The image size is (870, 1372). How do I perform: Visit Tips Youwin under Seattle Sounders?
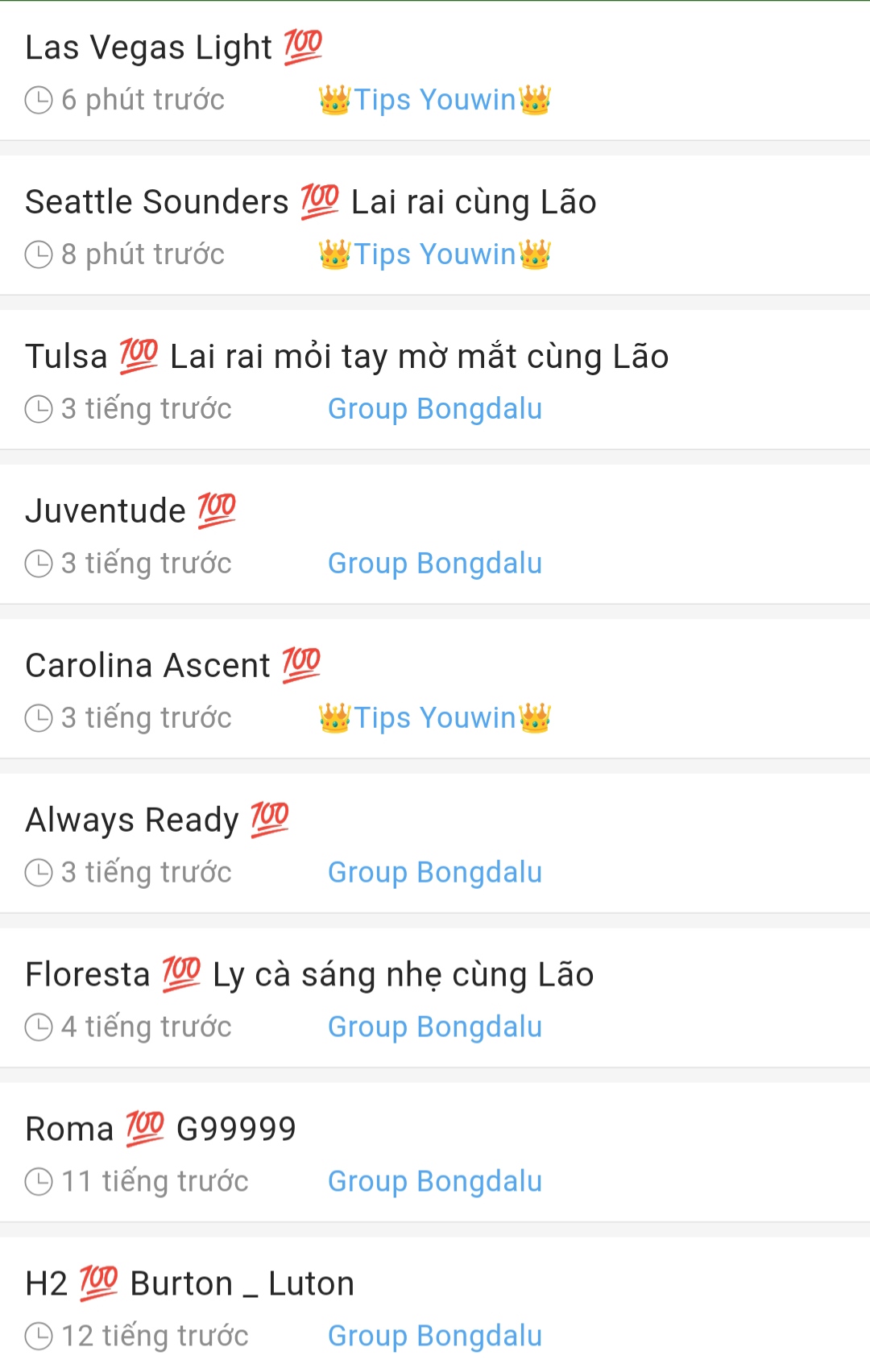point(434,255)
